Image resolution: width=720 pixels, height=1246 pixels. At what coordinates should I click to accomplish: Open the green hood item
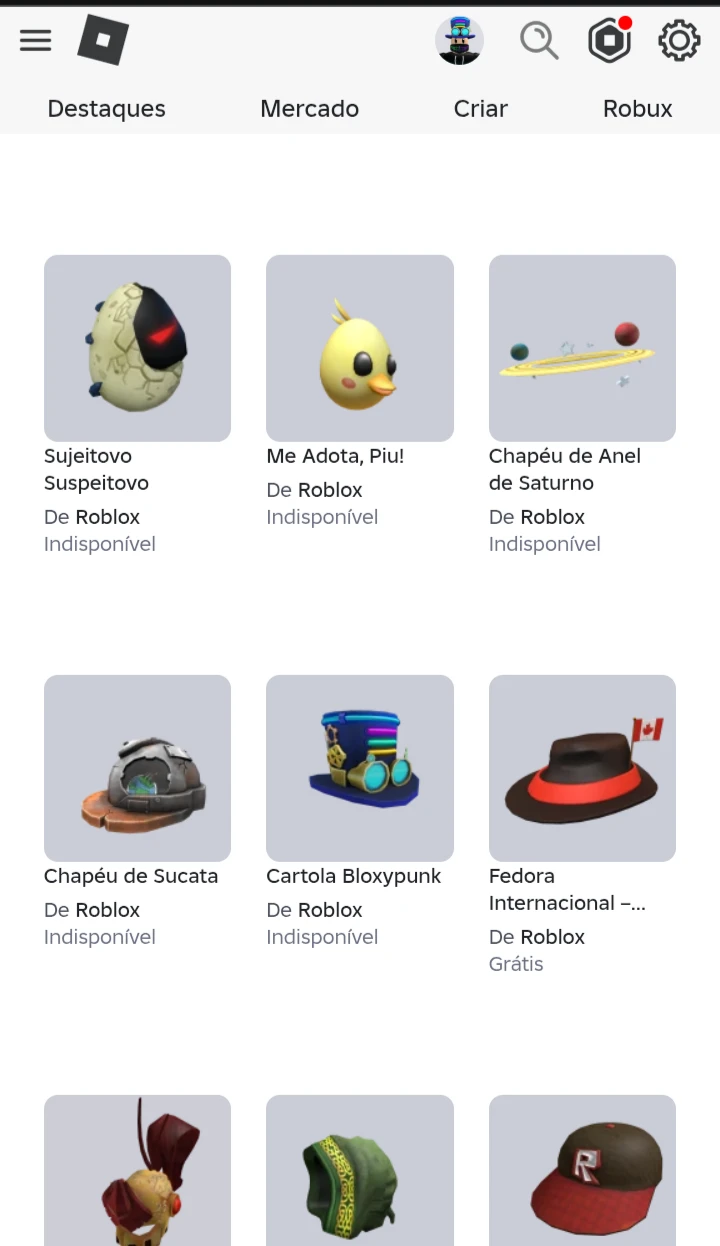[360, 1170]
